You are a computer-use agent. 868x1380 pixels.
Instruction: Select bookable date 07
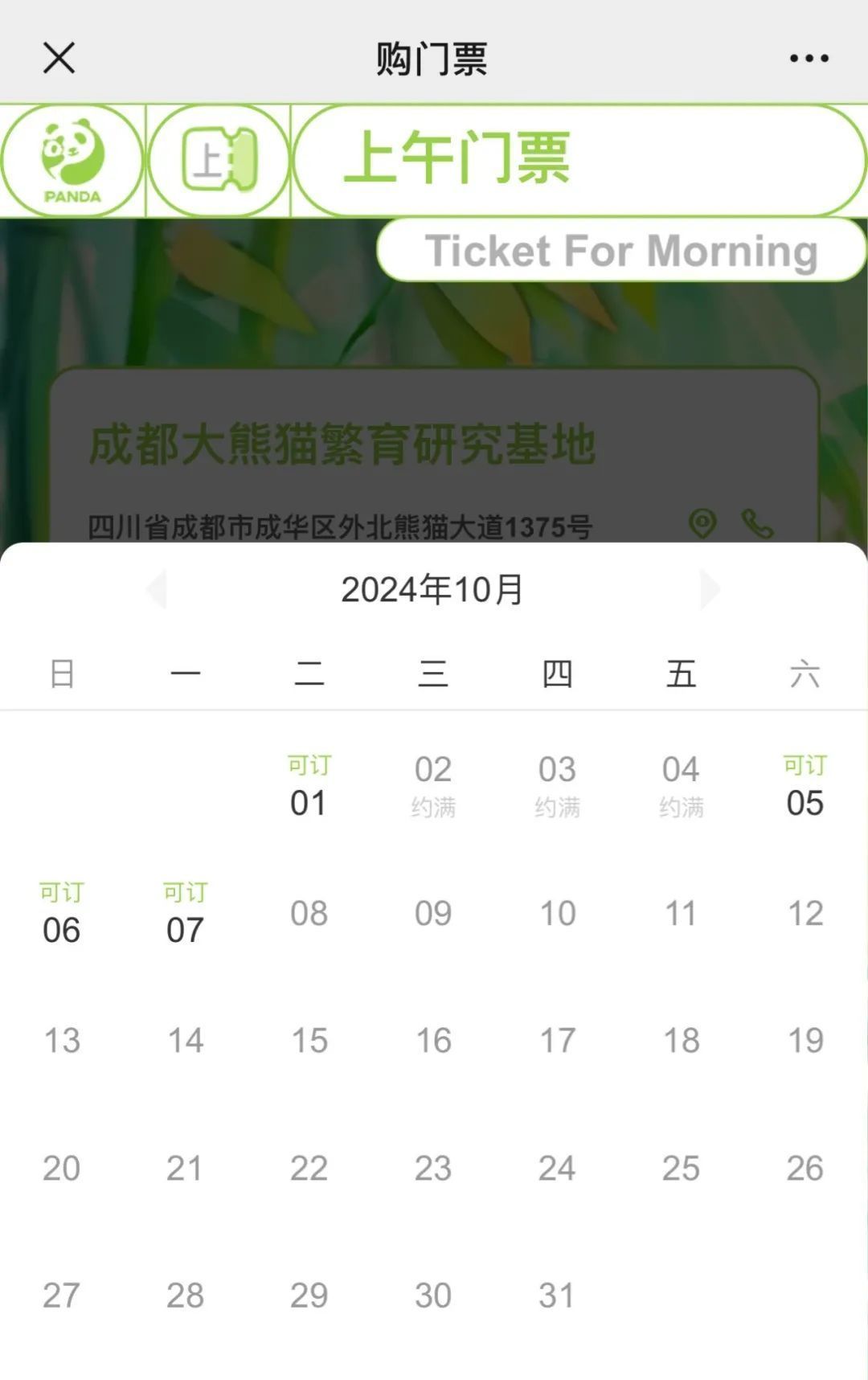tap(186, 916)
